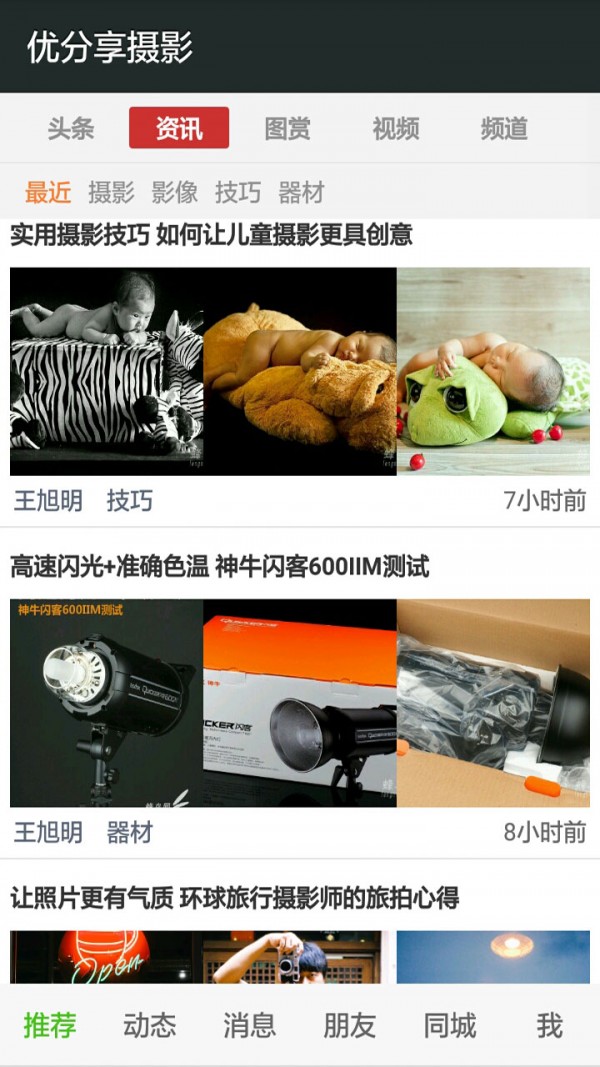Open the 图赏 tab

(287, 129)
